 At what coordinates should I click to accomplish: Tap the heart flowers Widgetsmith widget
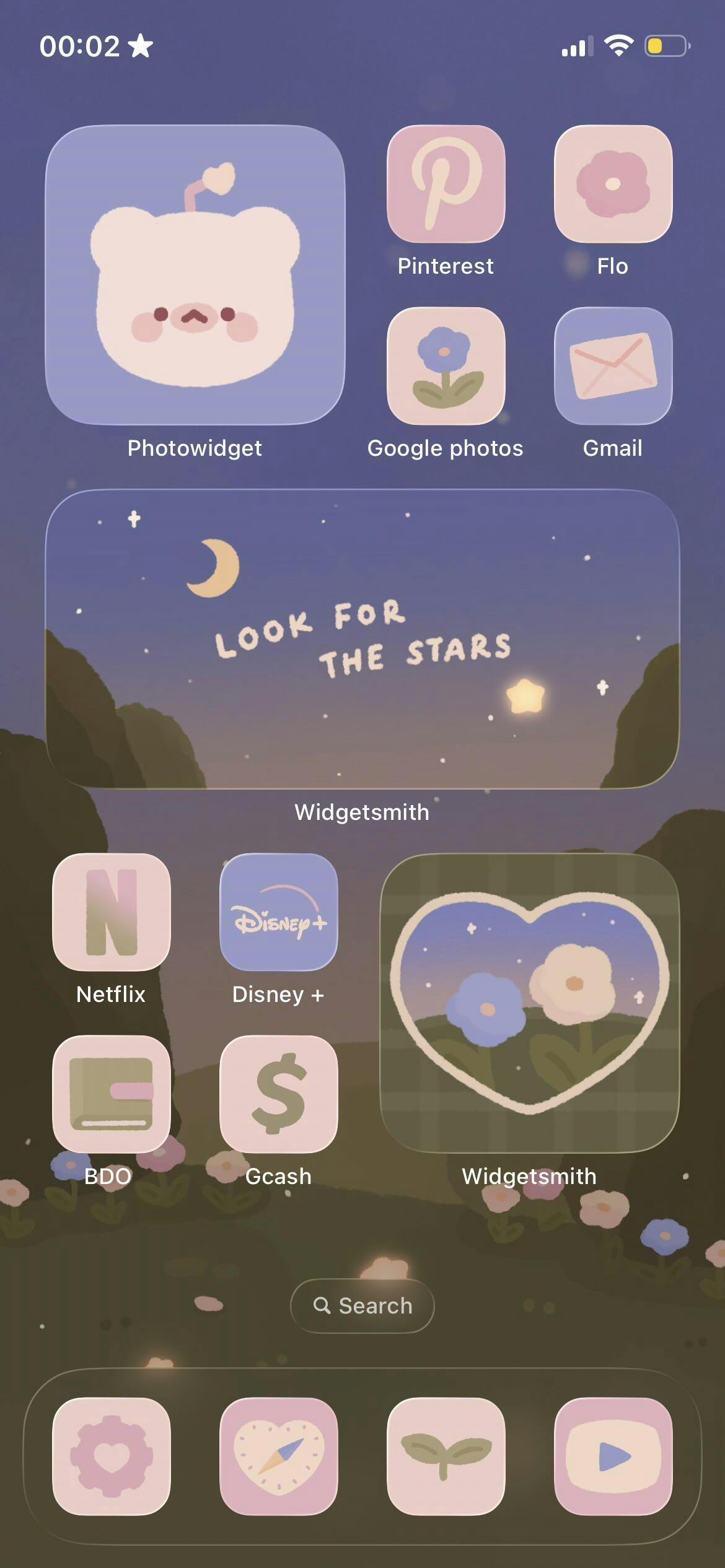529,1003
